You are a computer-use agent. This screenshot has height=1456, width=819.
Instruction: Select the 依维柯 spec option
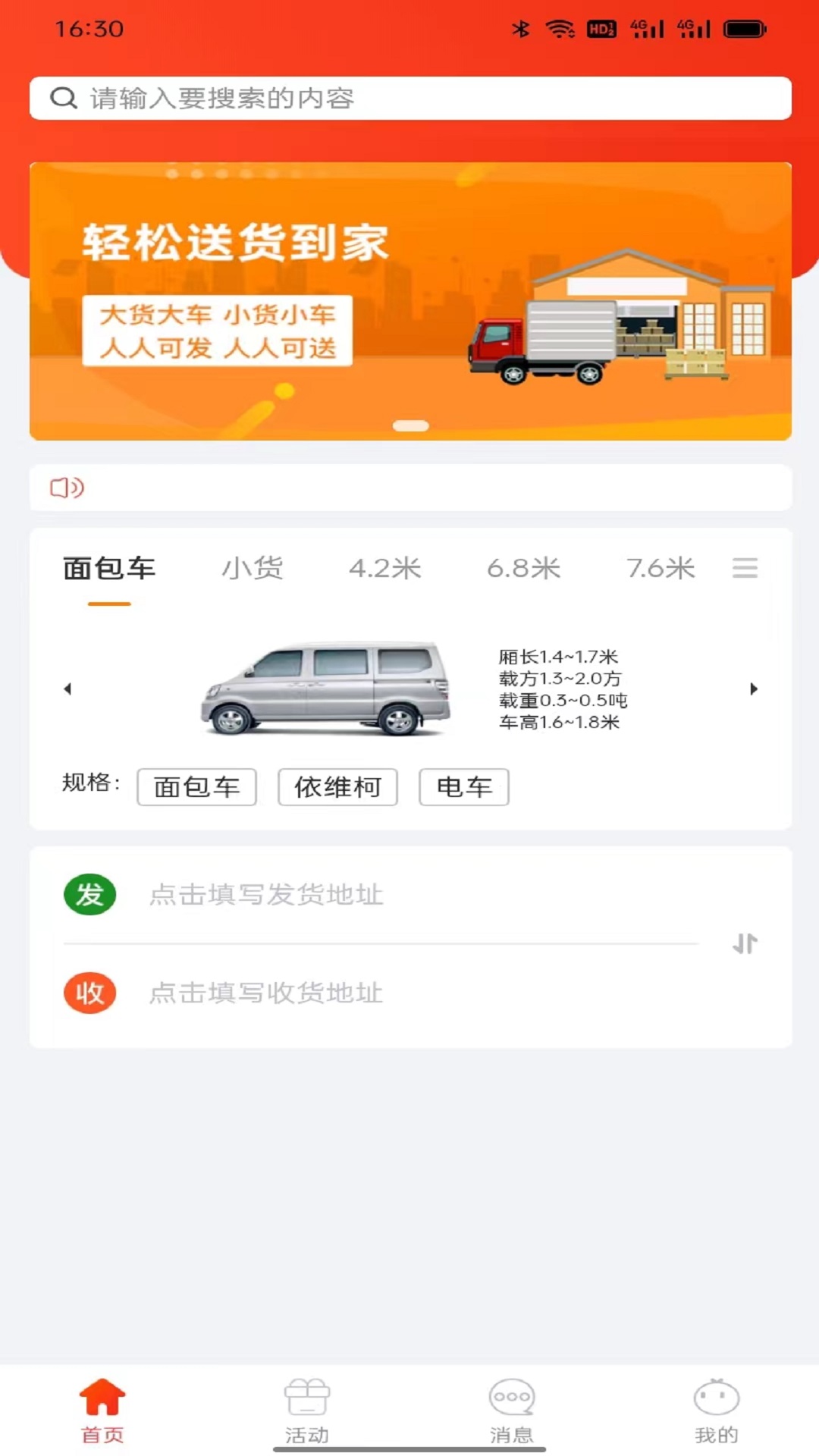click(337, 787)
